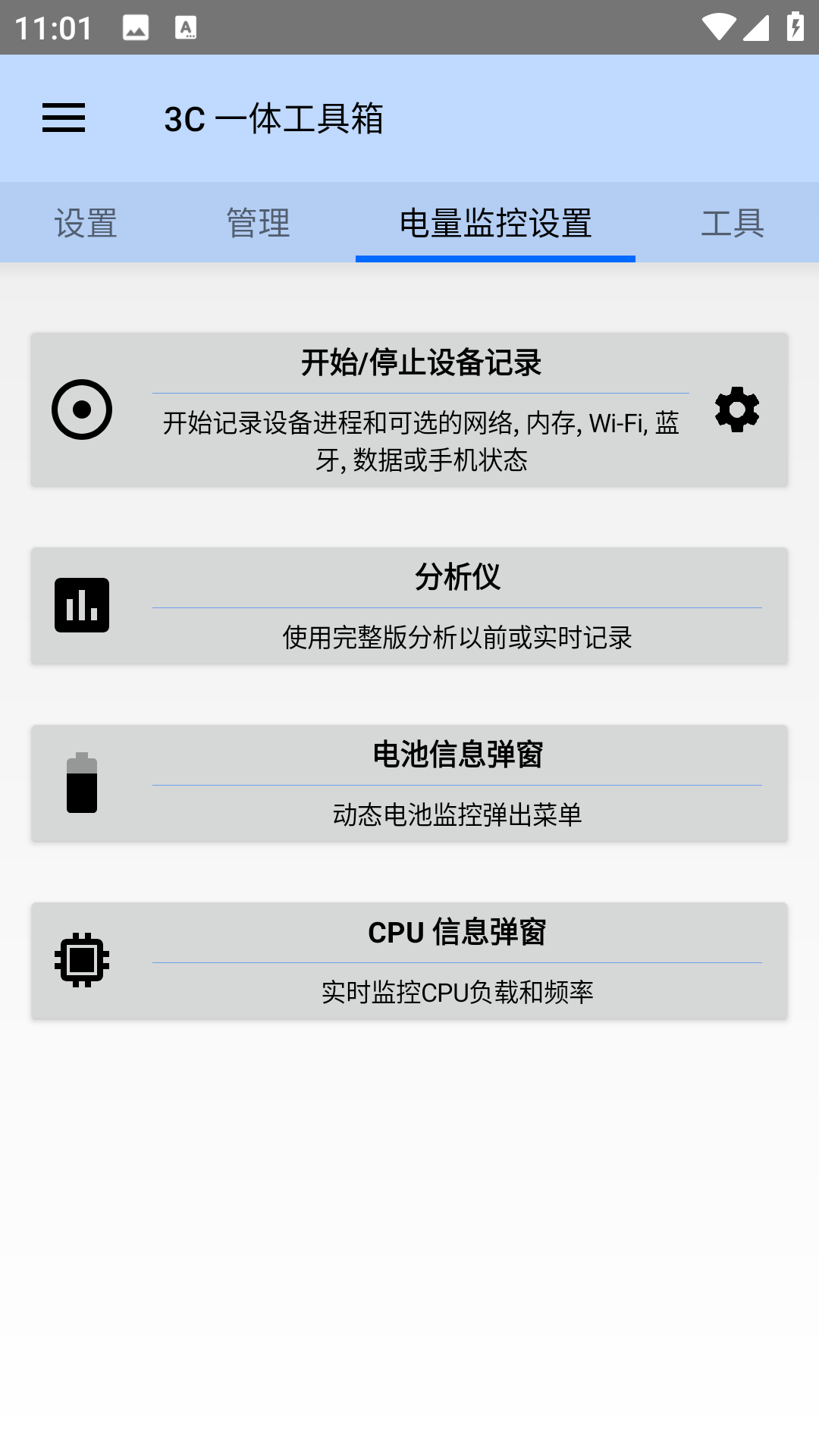This screenshot has height=1456, width=819.
Task: Tap the battery icon beside 电池信息弹窗
Action: pyautogui.click(x=82, y=783)
